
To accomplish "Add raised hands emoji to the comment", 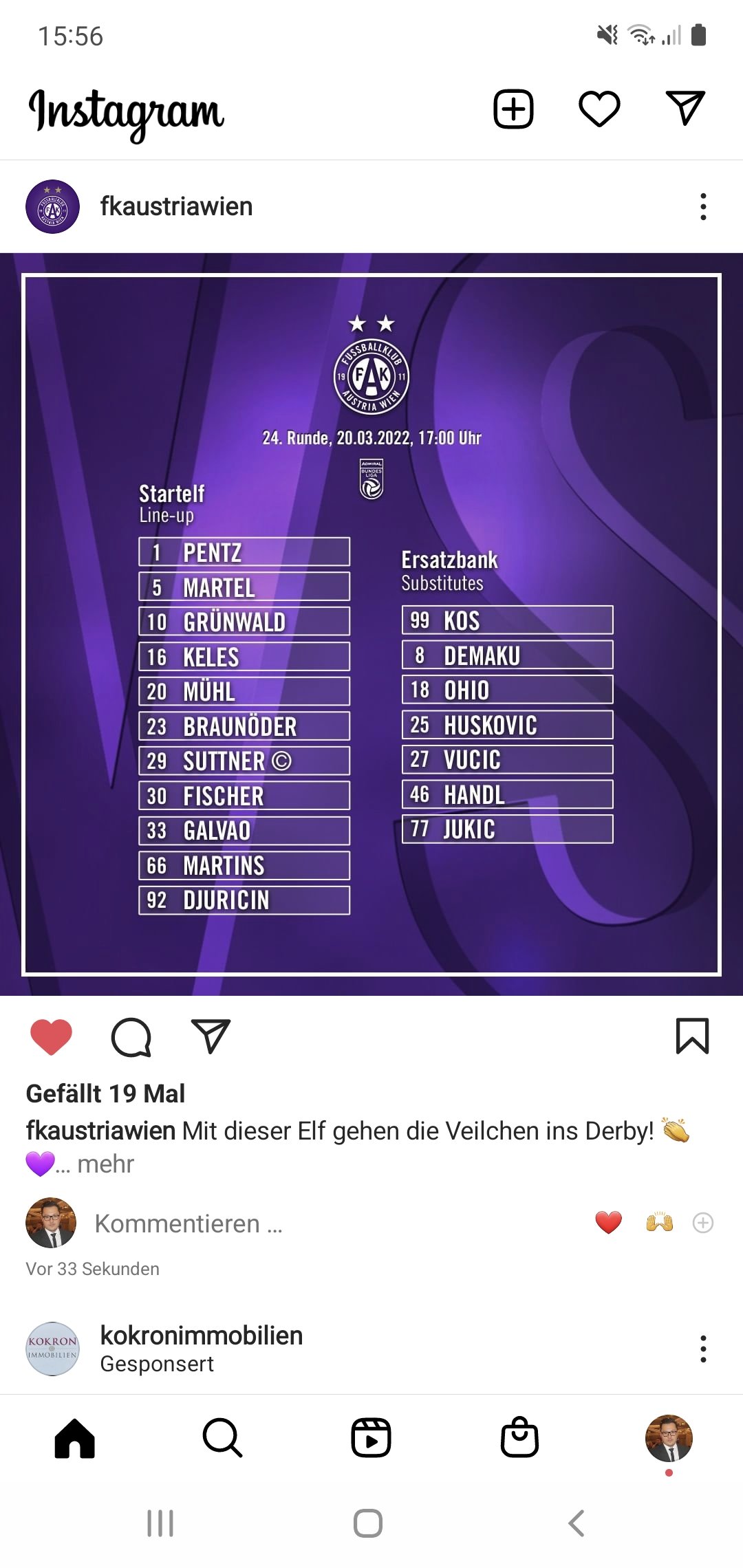I will click(659, 1222).
